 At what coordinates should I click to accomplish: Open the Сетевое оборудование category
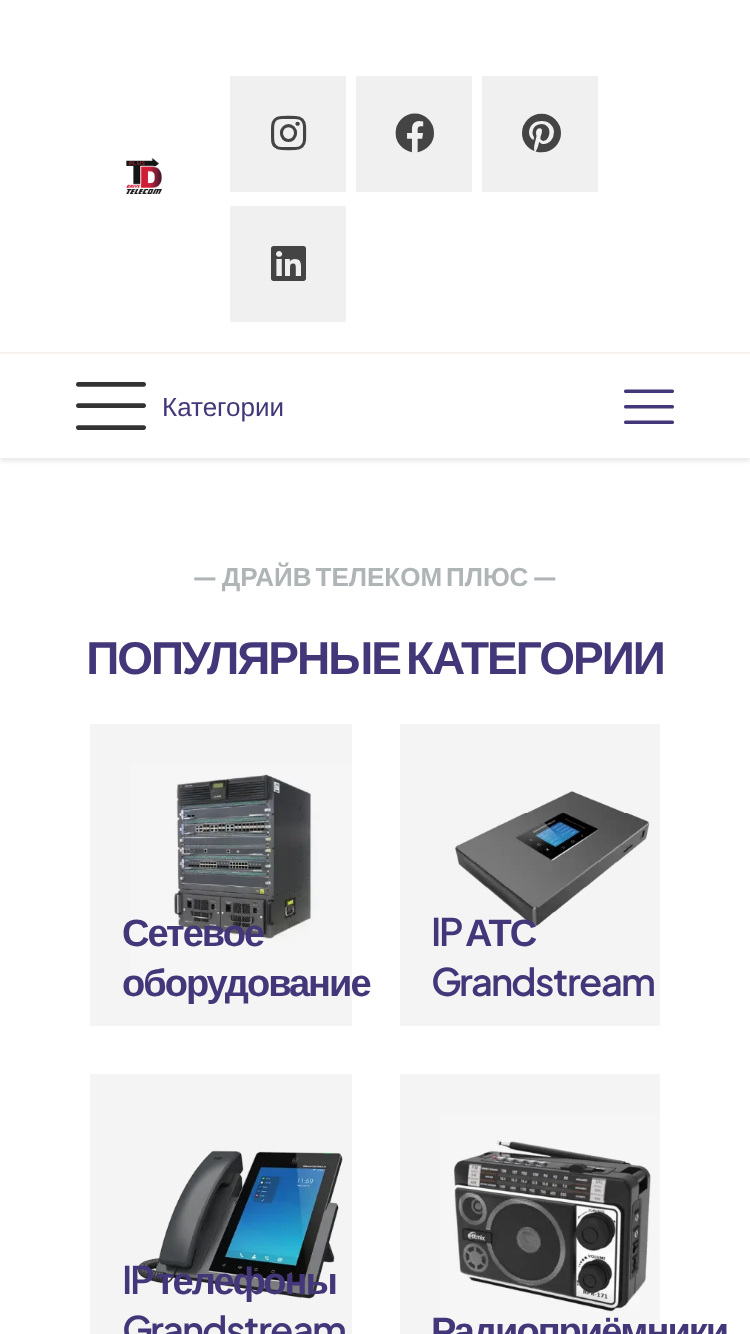(221, 875)
